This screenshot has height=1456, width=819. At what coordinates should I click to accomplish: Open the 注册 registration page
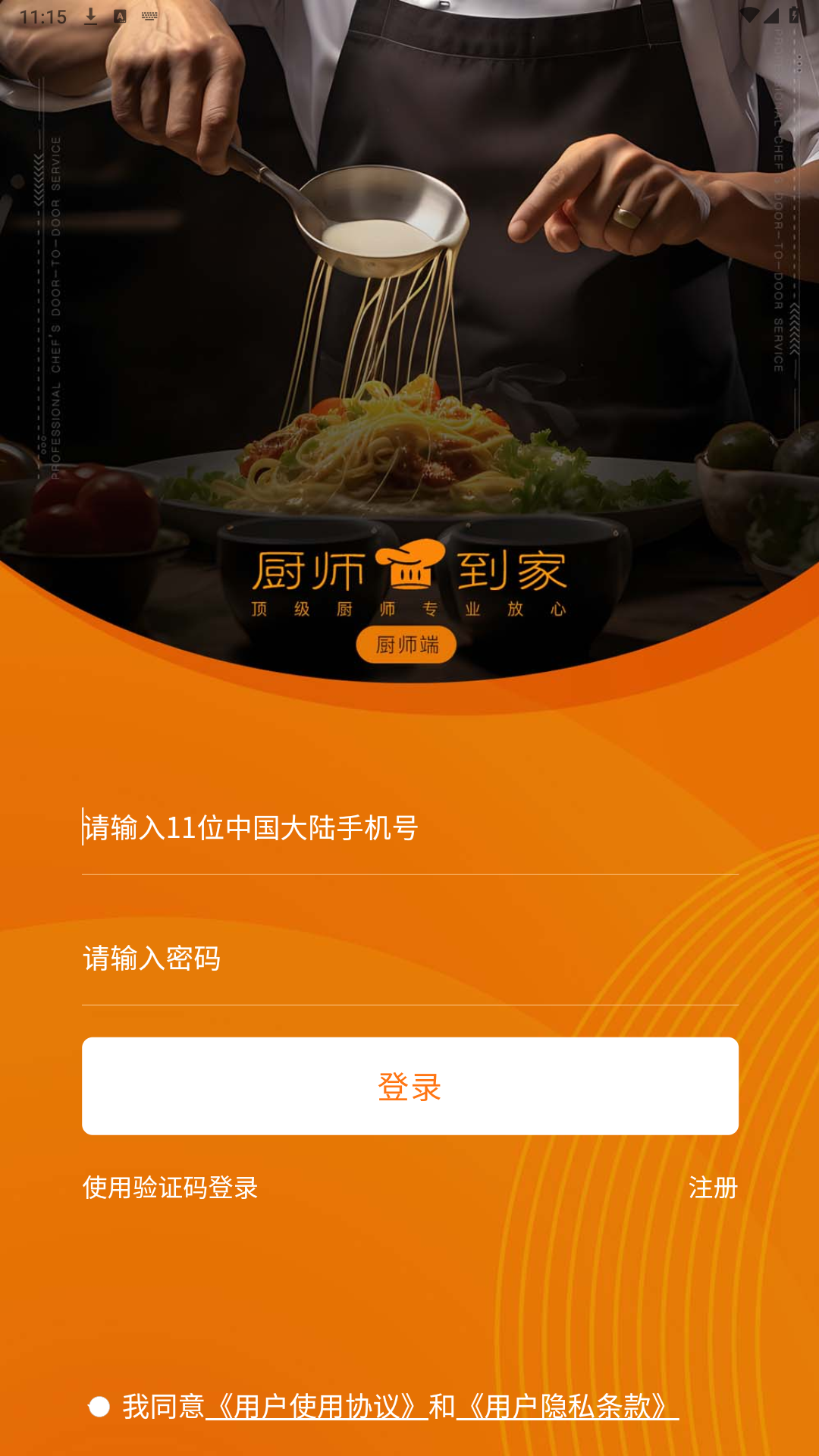pos(712,1188)
